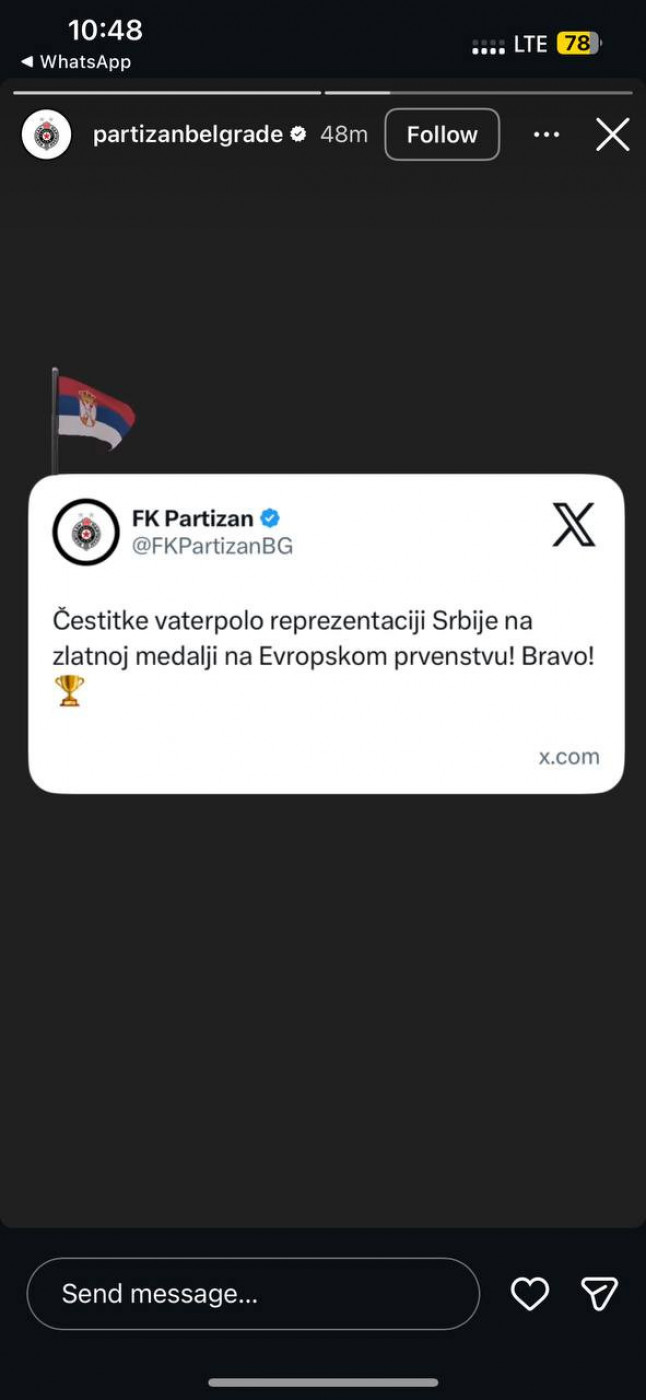This screenshot has width=646, height=1400.
Task: Open the three-dot story options menu
Action: coord(546,135)
